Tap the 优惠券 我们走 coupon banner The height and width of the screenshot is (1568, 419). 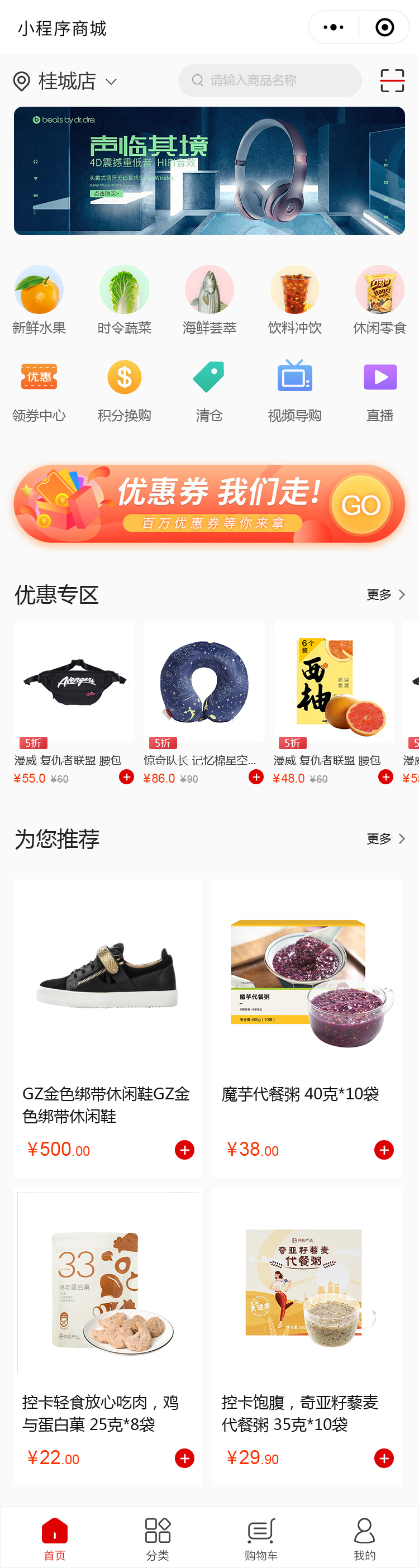[x=209, y=503]
